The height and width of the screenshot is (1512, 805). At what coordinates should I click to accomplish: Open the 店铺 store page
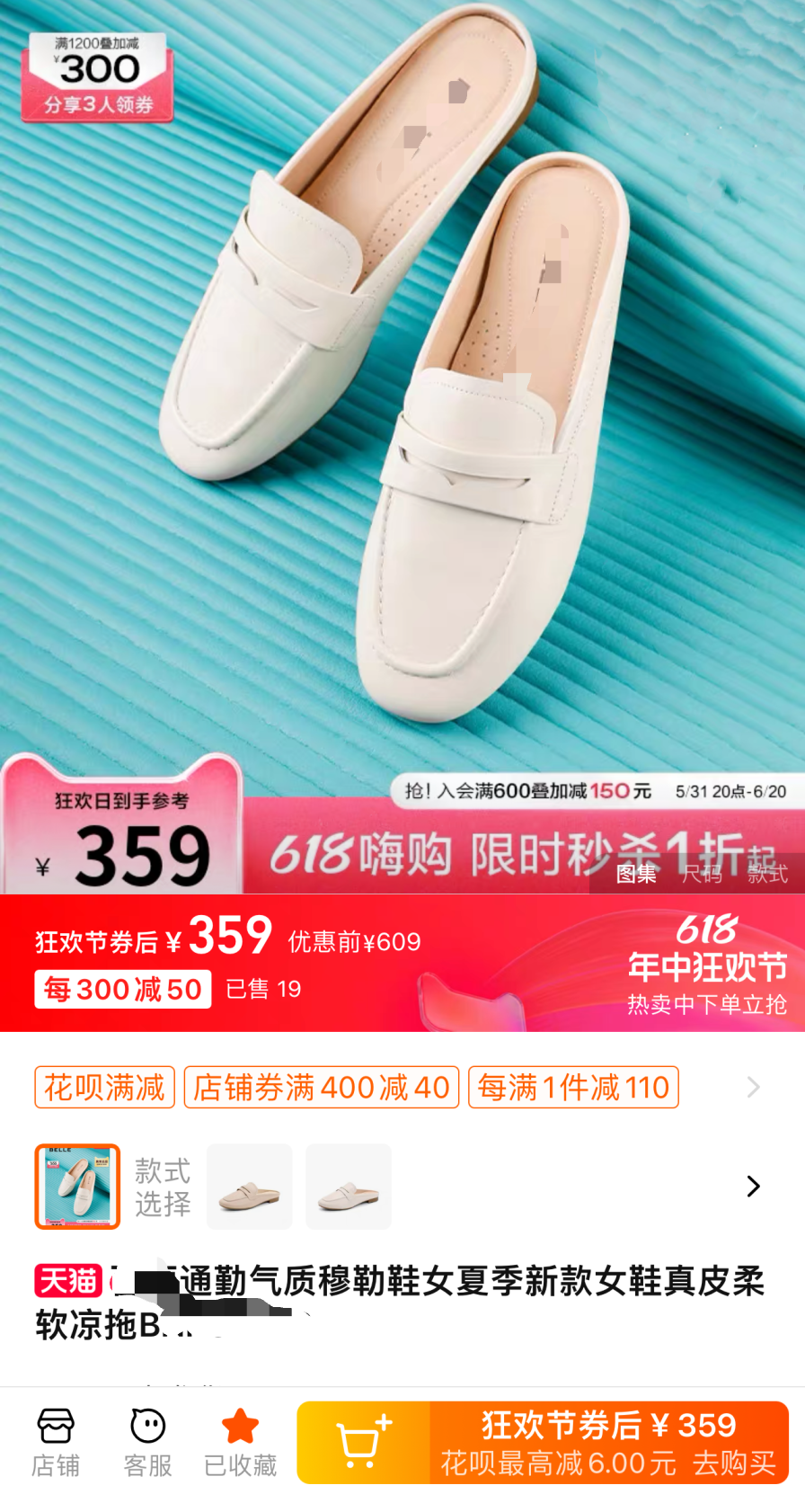tap(56, 1442)
